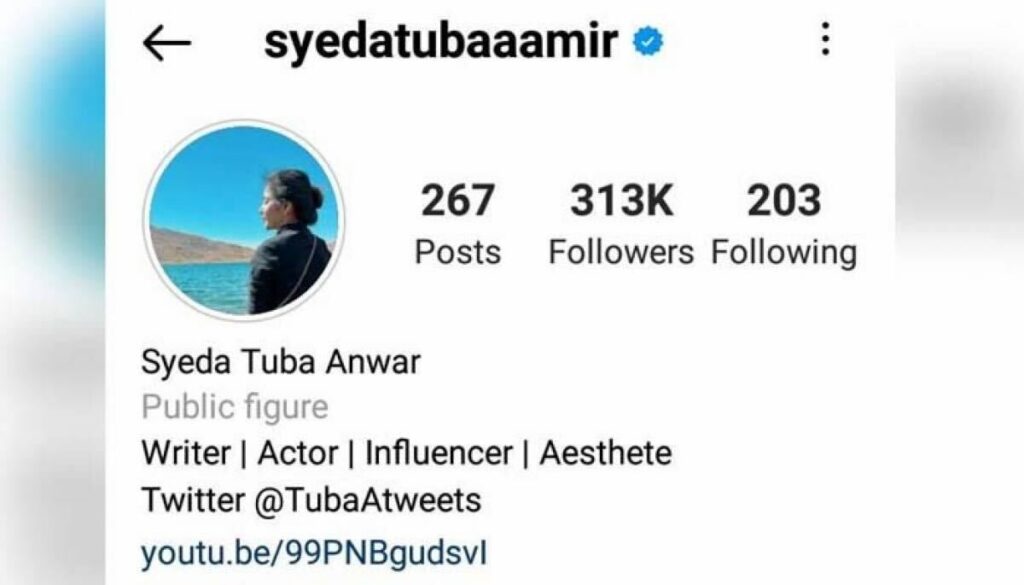
Task: Open the youtu.be/99PNBgudsvI link
Action: point(314,552)
